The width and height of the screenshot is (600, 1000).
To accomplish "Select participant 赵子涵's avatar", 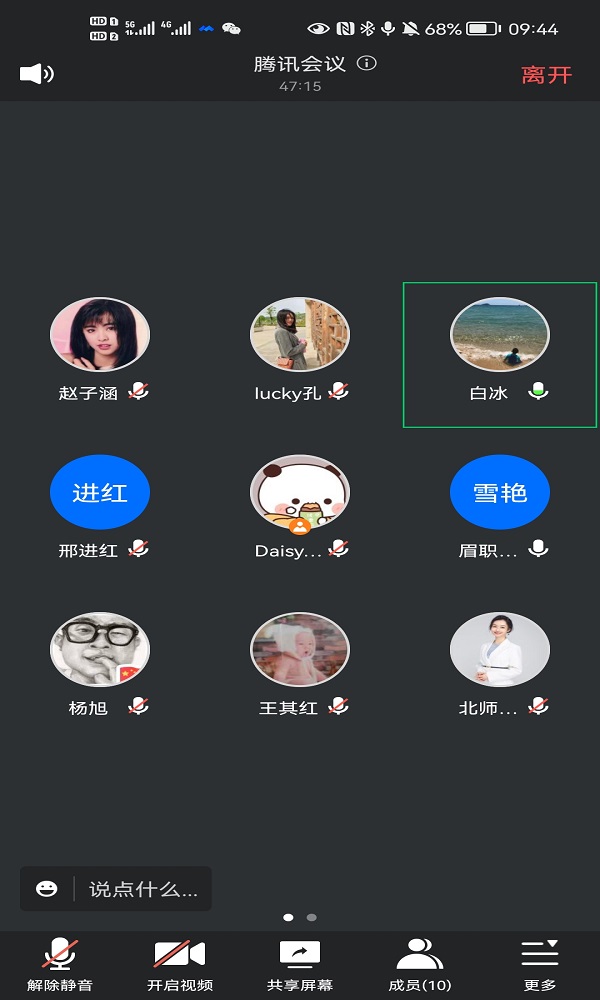I will point(100,334).
